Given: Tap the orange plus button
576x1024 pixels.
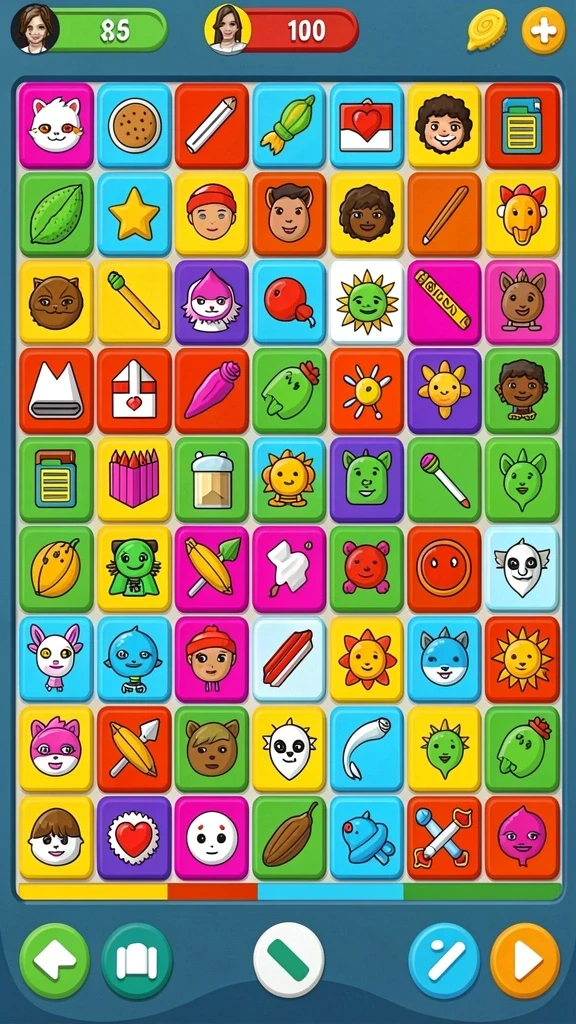Looking at the screenshot, I should pyautogui.click(x=543, y=30).
